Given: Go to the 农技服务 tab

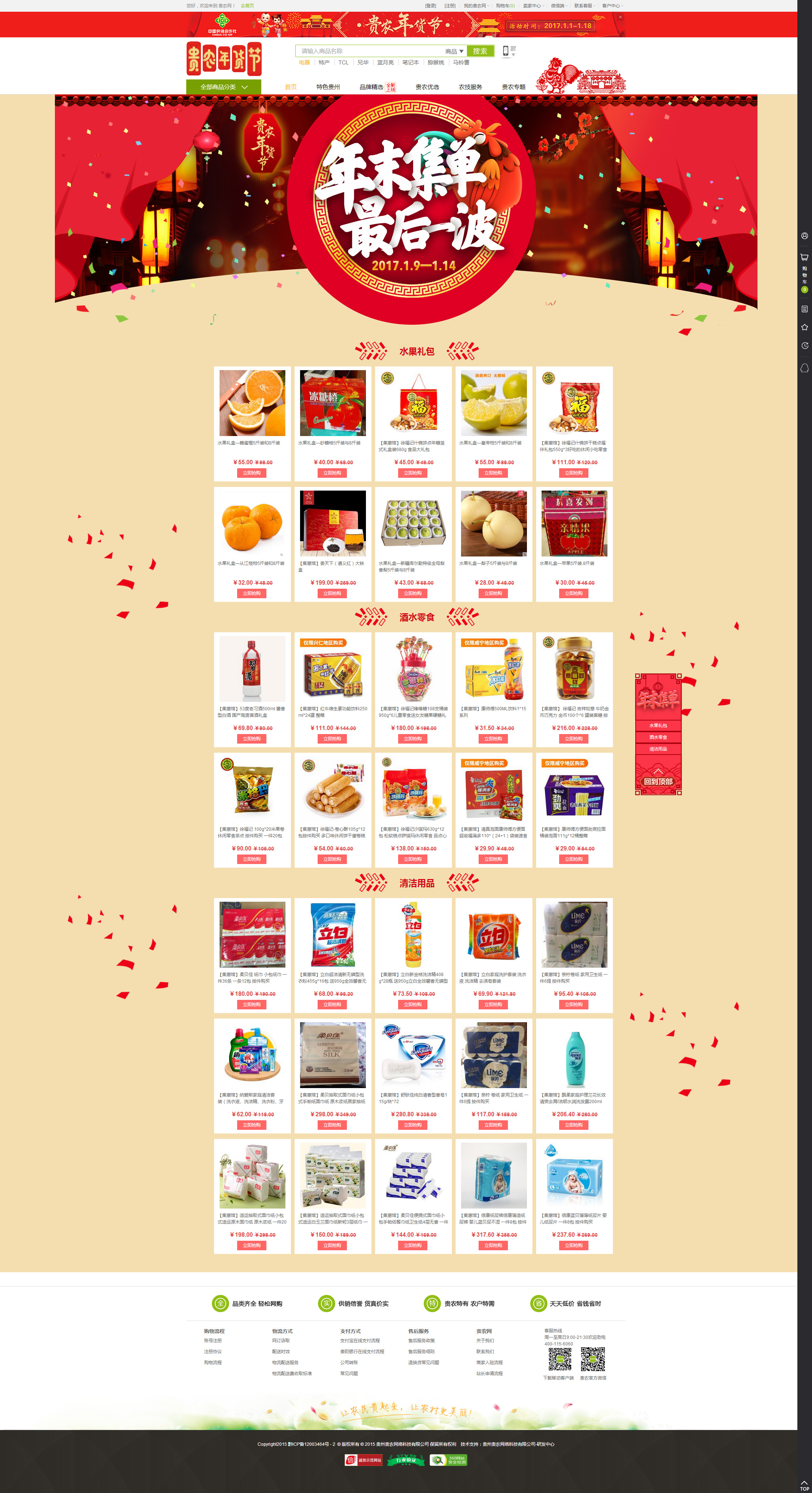Looking at the screenshot, I should [470, 87].
